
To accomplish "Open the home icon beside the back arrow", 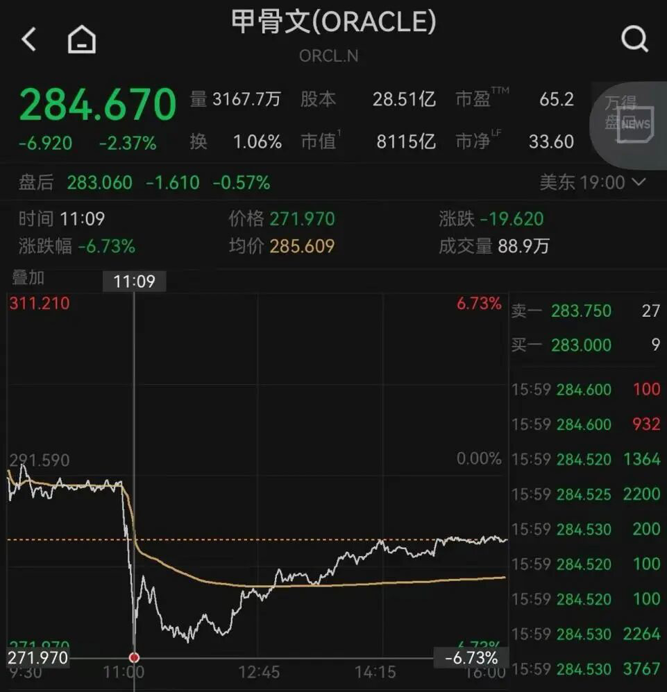I will click(x=81, y=40).
